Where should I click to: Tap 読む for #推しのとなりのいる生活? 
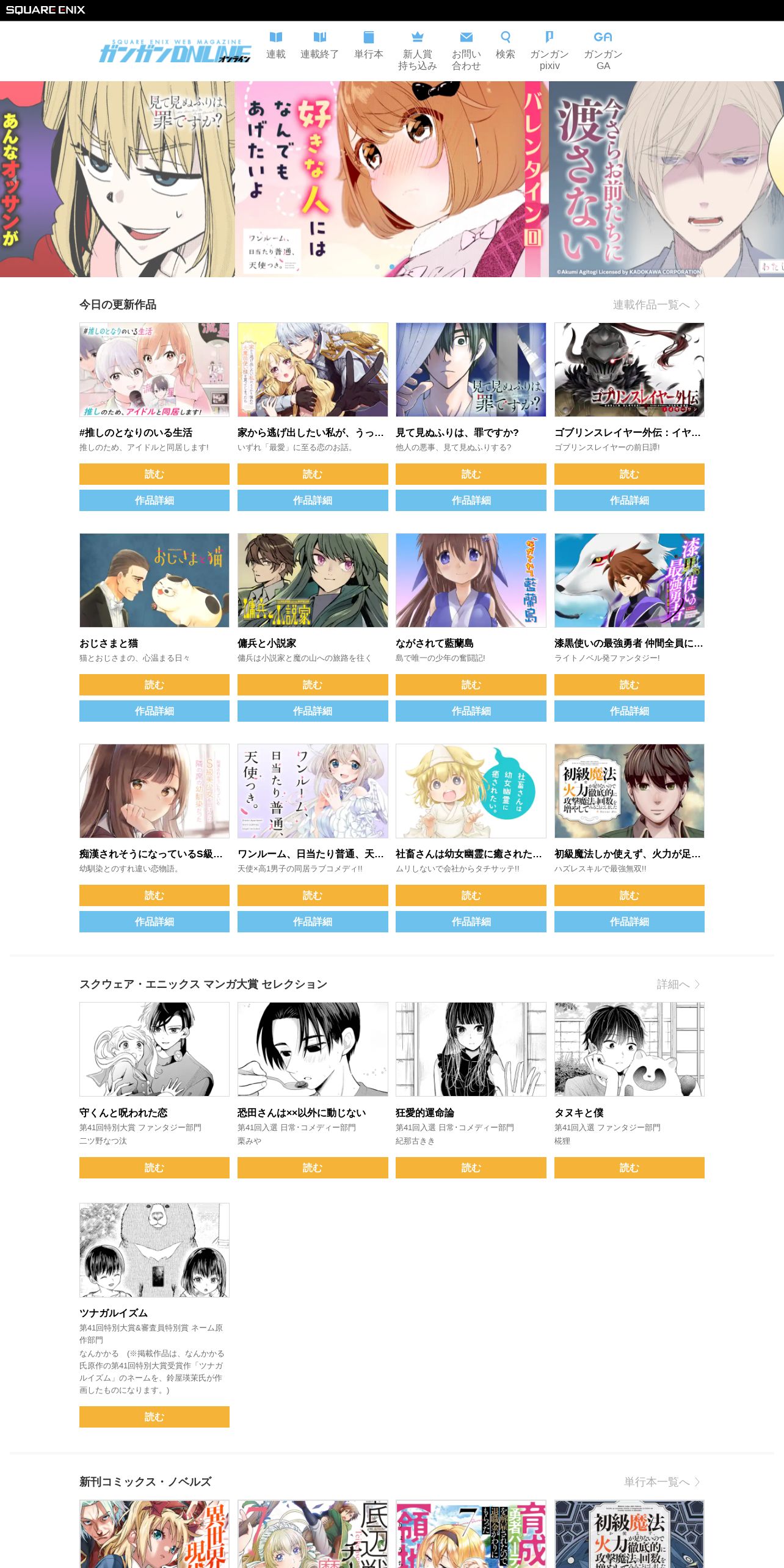click(x=154, y=474)
